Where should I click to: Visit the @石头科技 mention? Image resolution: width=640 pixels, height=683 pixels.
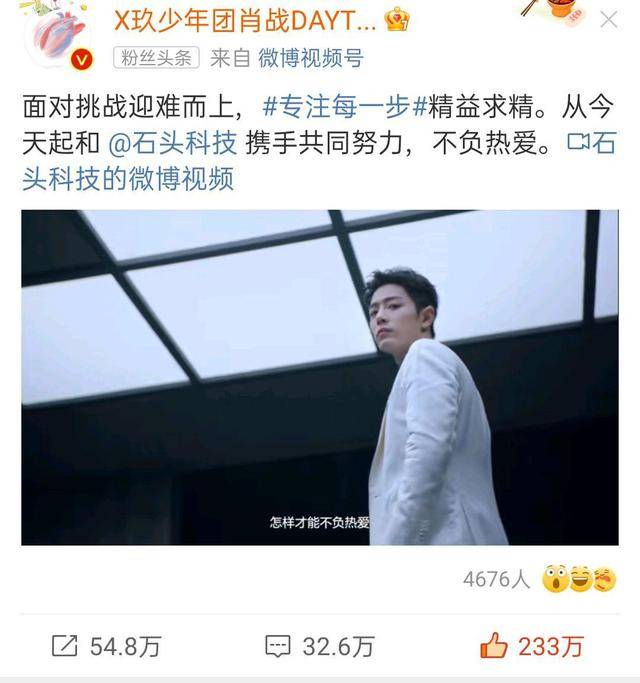tap(172, 142)
